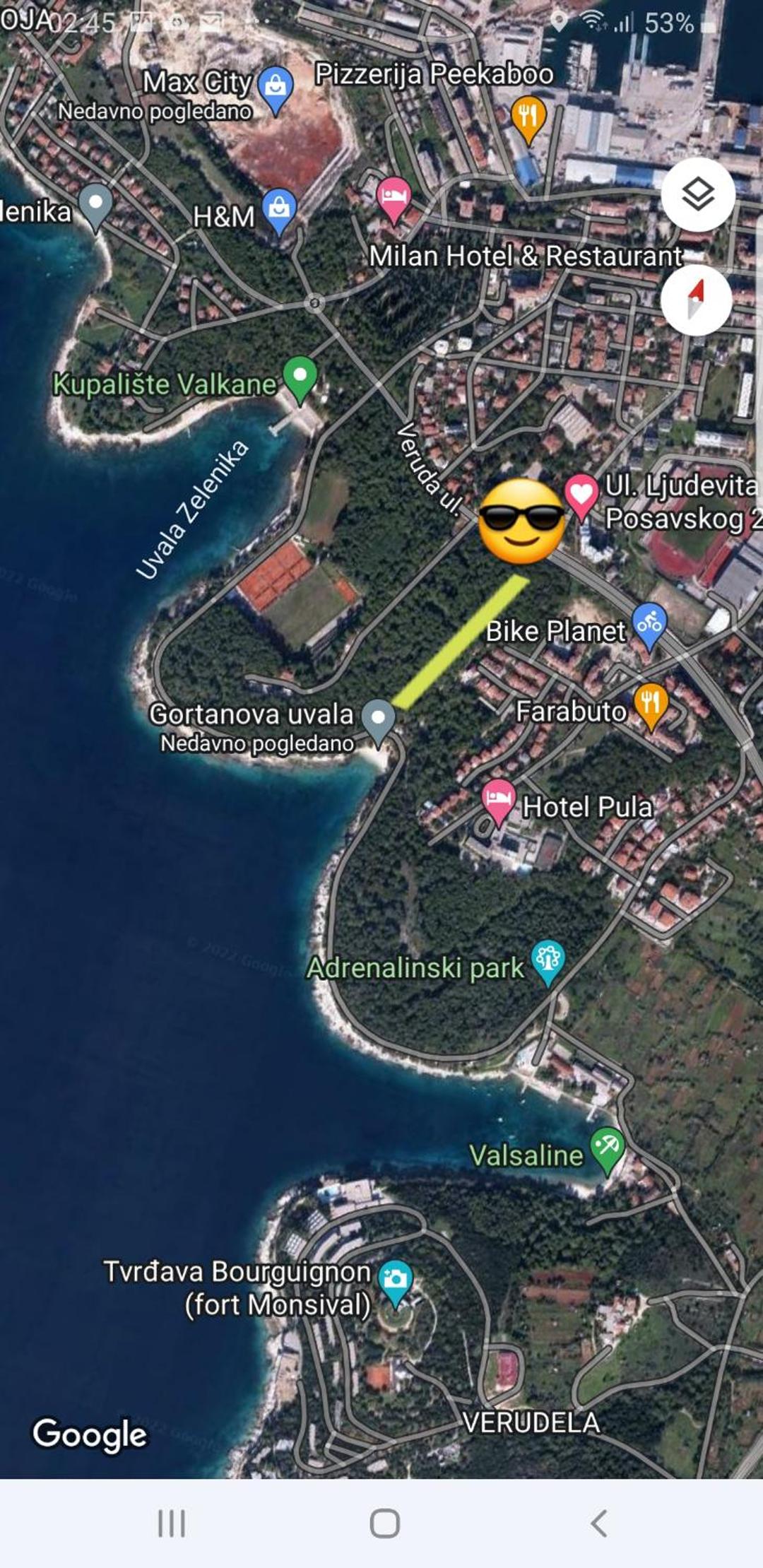Select the Tvrđava Bourguignon photo pin

point(396,1284)
